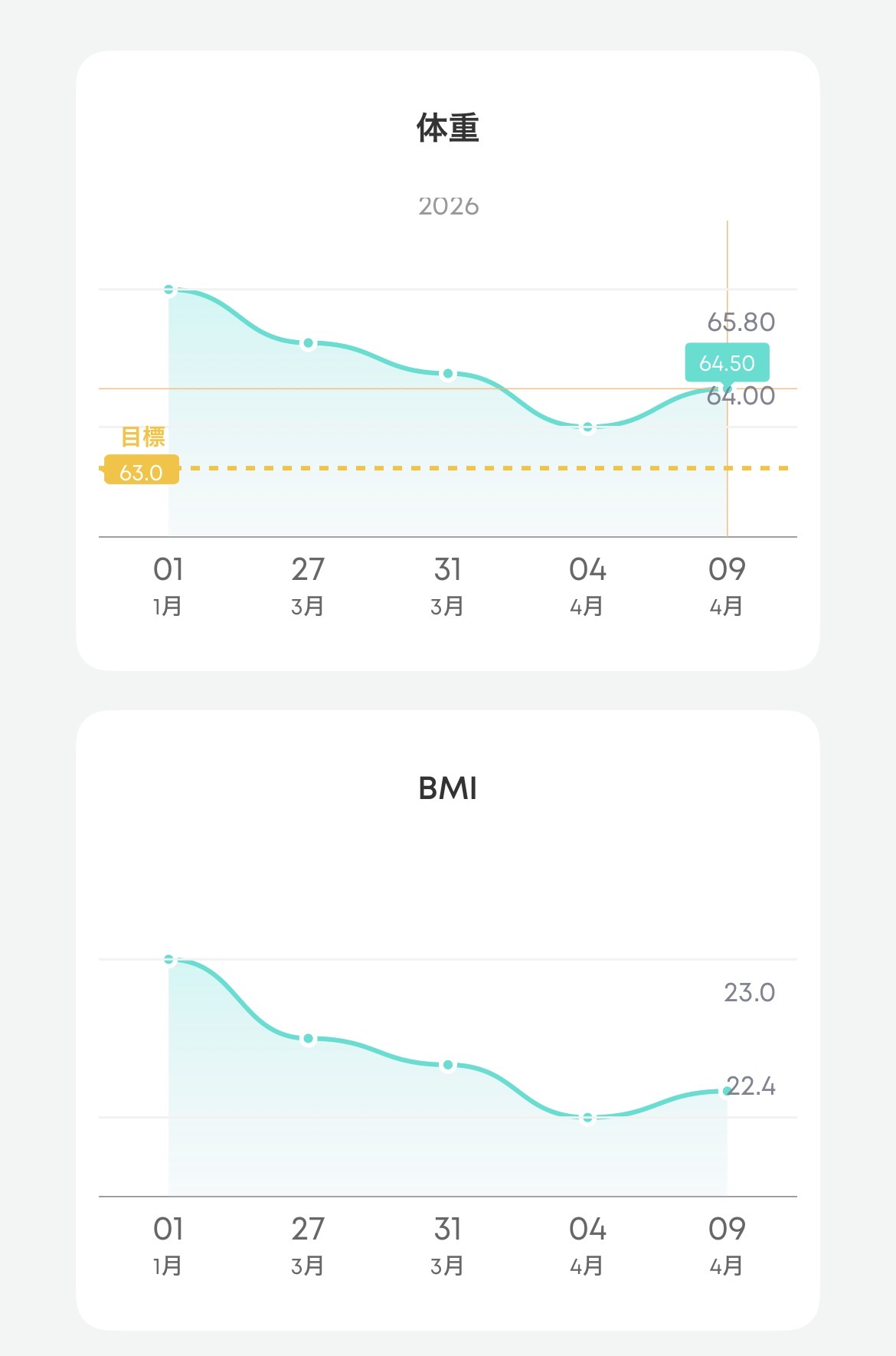Viewport: 896px width, 1356px height.
Task: Select the 4月 09 point on the BMI chart
Action: pos(727,1091)
